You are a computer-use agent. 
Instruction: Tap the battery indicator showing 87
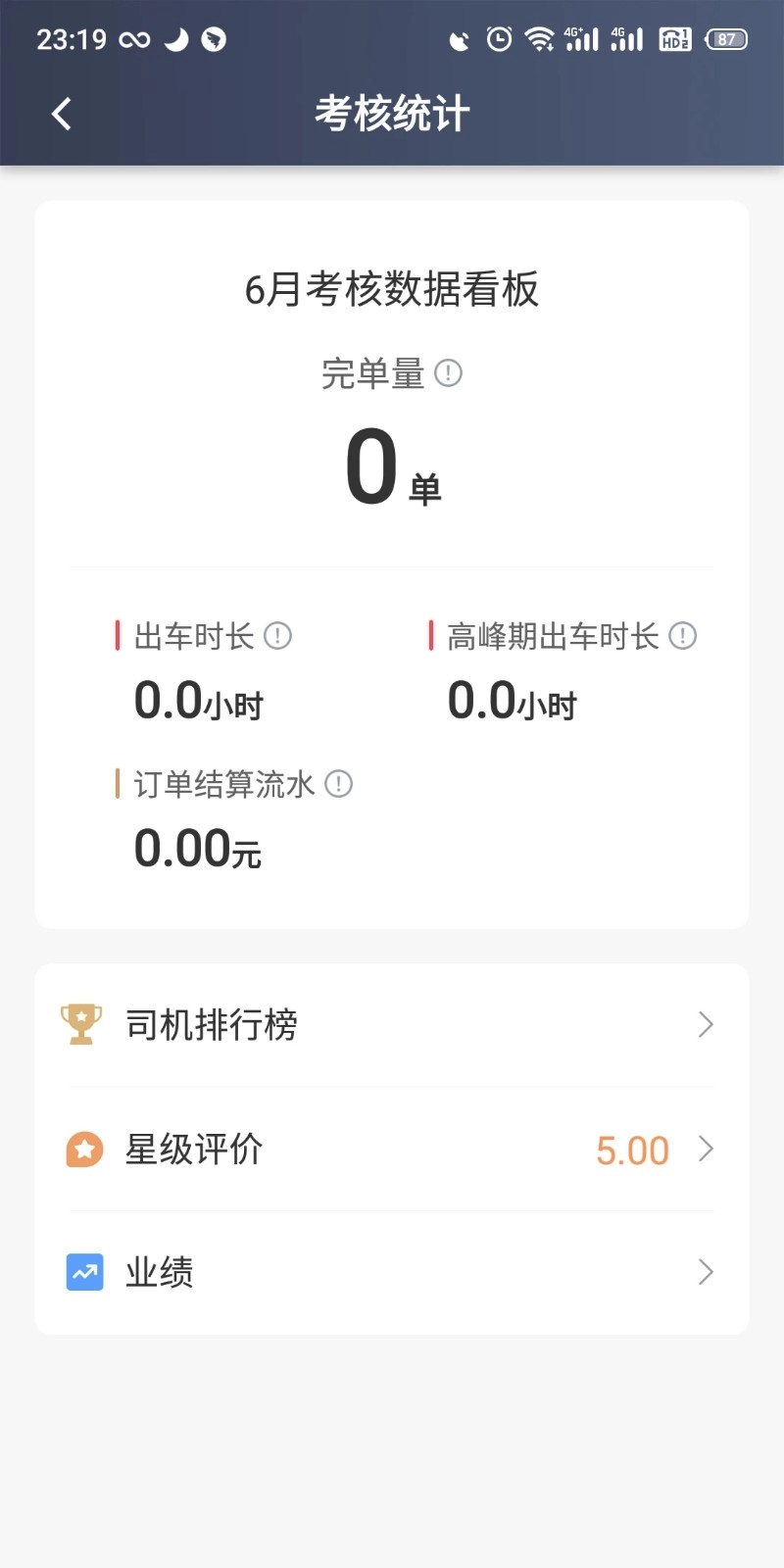726,38
